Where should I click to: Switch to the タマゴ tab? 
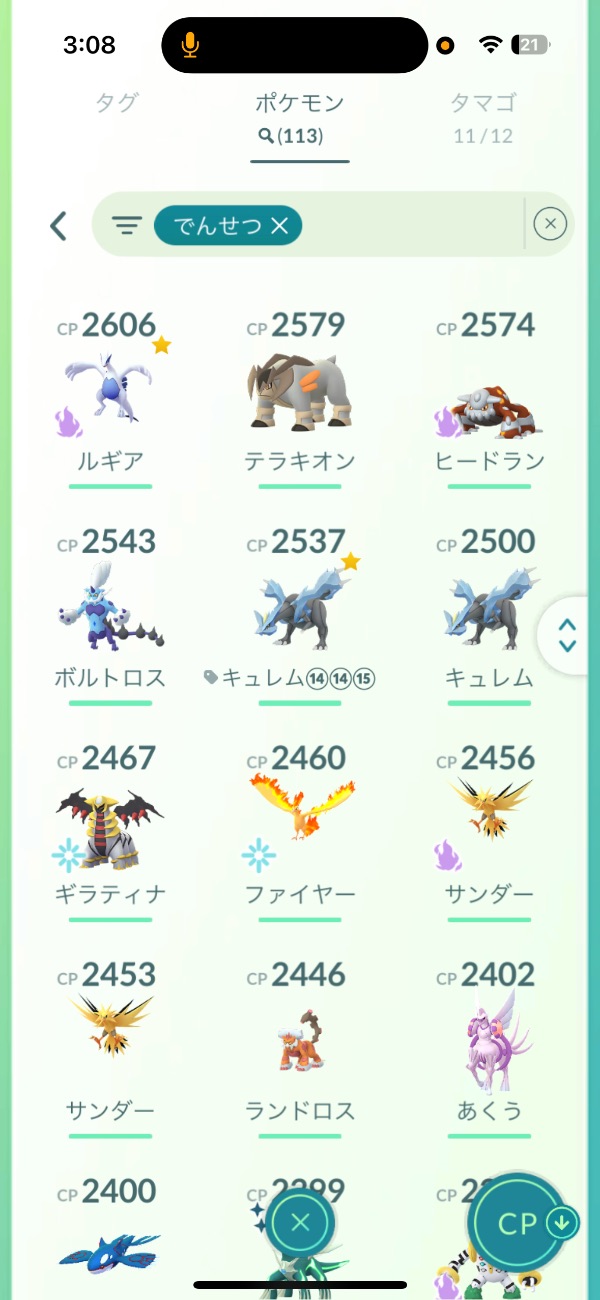483,103
